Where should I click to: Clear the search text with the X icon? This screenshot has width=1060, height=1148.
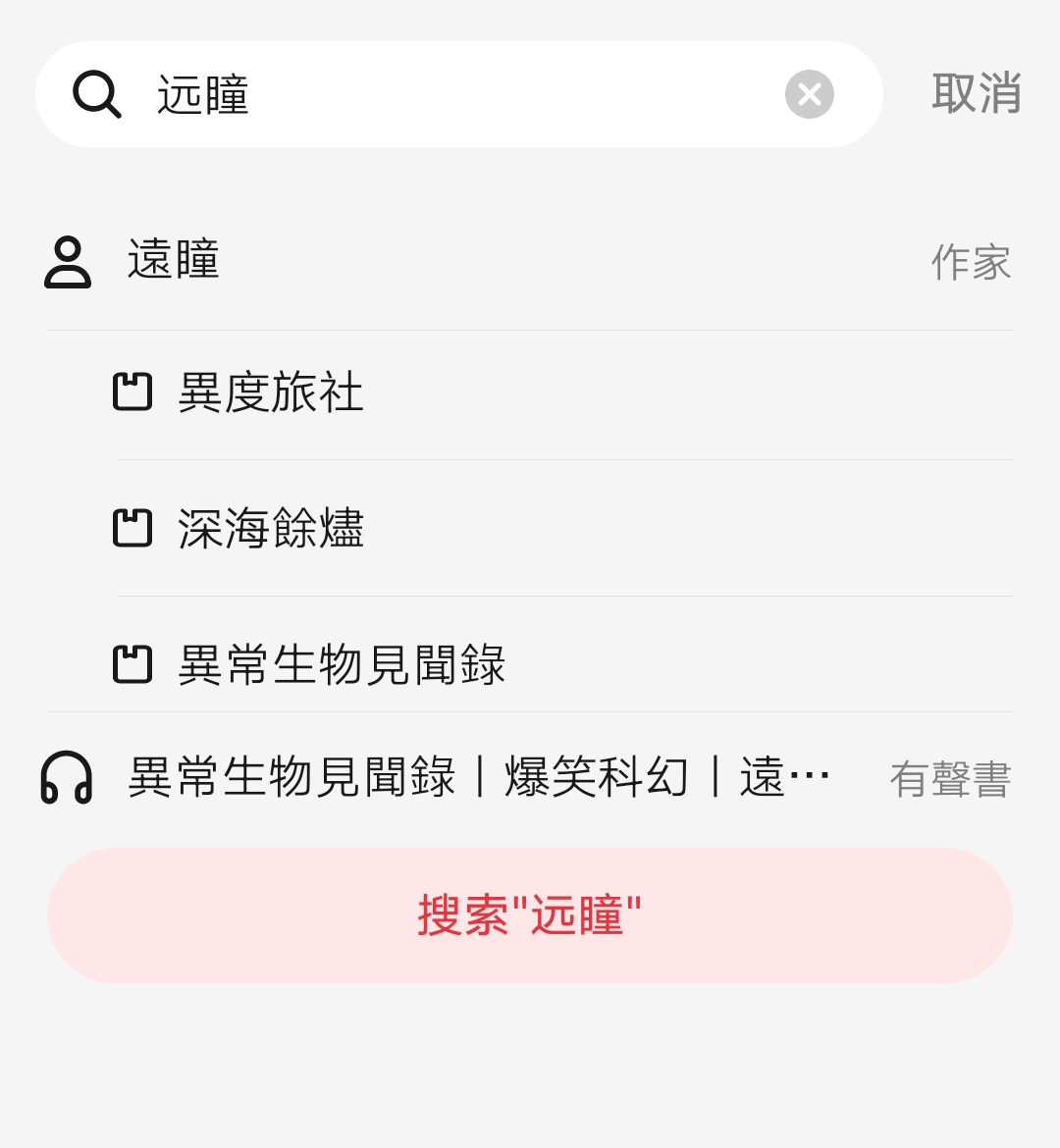(x=809, y=94)
